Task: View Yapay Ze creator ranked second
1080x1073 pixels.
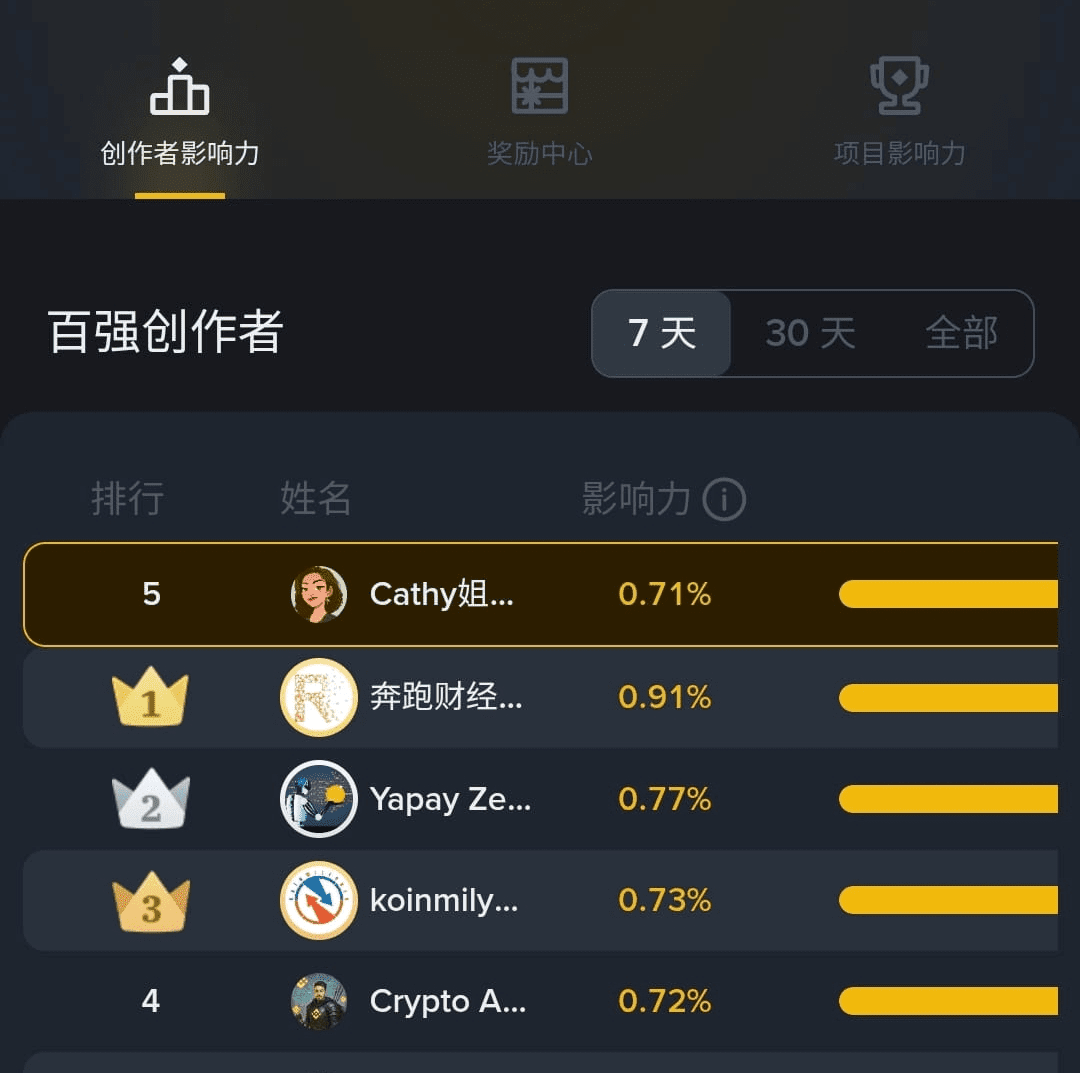Action: point(449,799)
